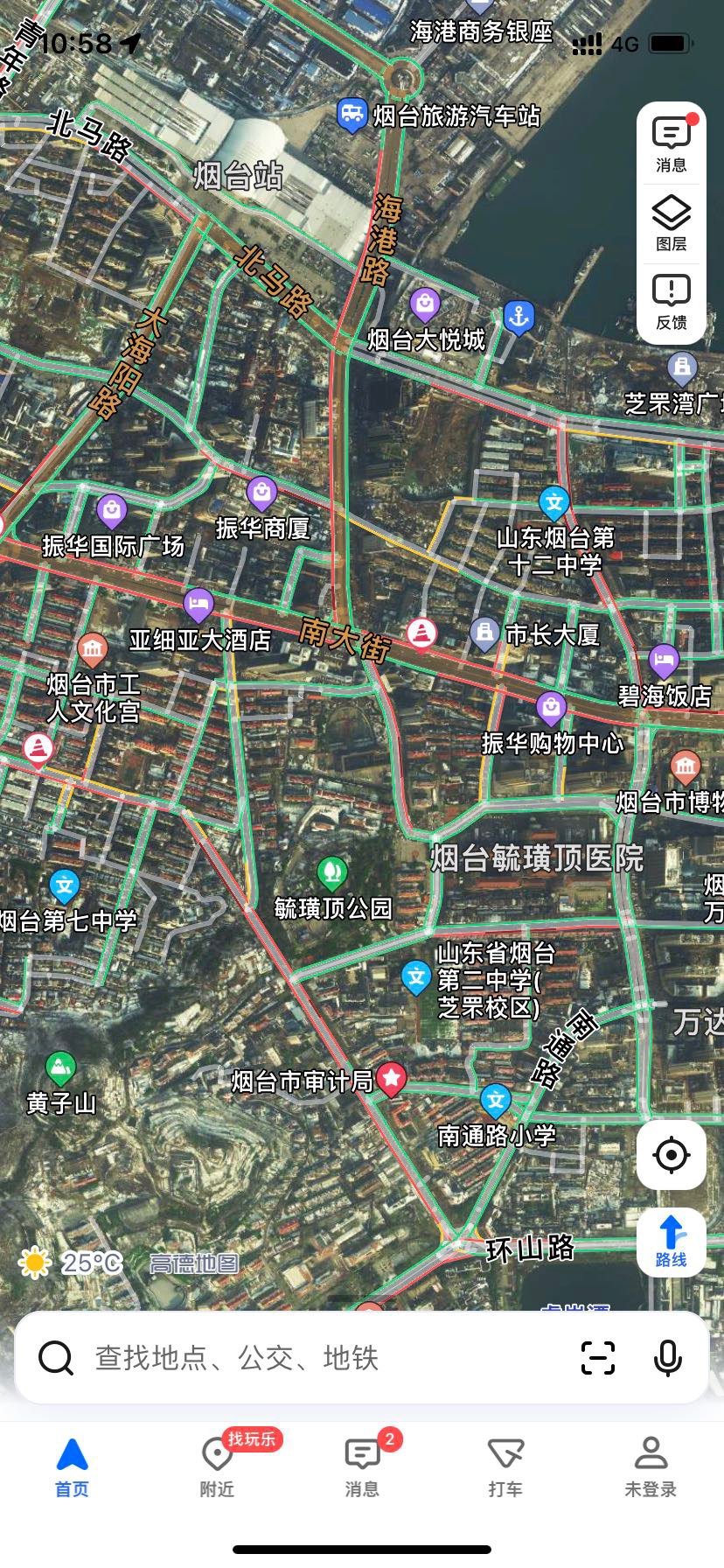This screenshot has height=1568, width=724.
Task: Open the scan icon in the search bar
Action: [598, 1358]
